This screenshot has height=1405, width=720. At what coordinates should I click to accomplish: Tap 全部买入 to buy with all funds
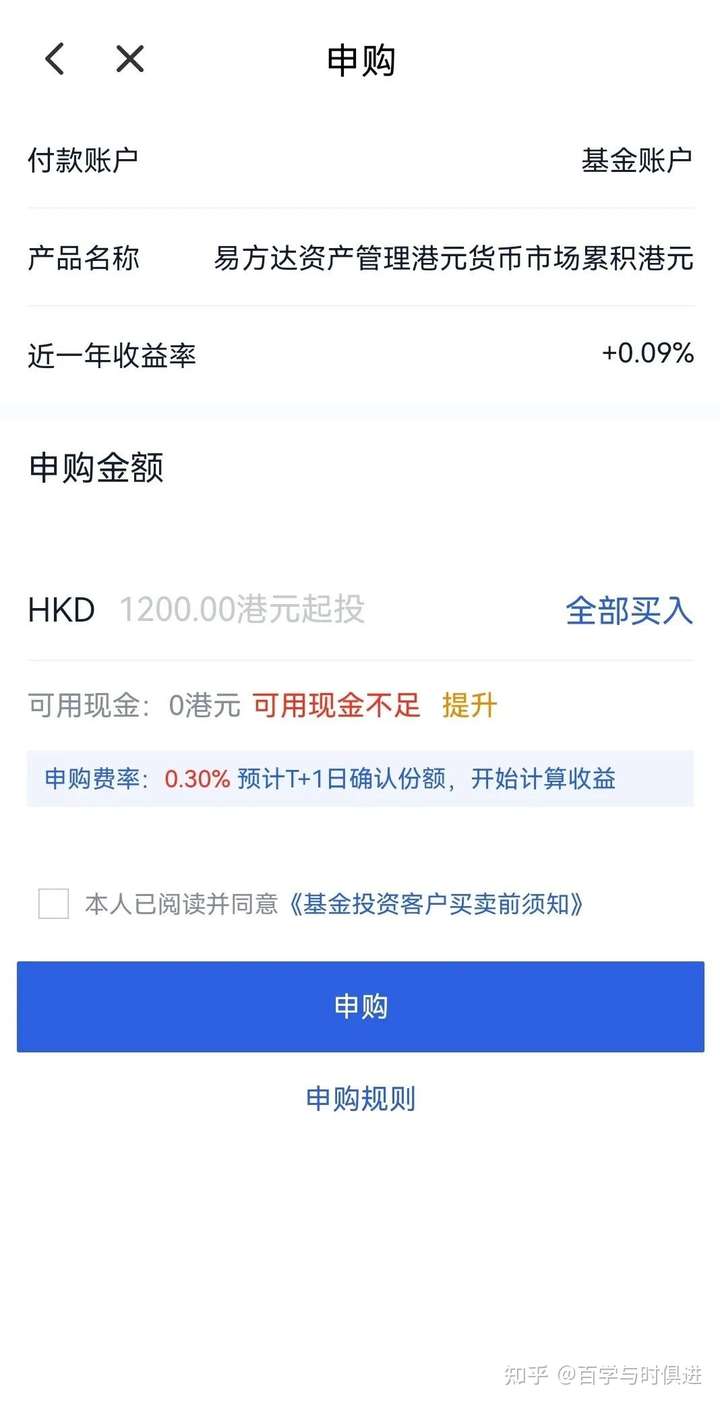pyautogui.click(x=628, y=610)
